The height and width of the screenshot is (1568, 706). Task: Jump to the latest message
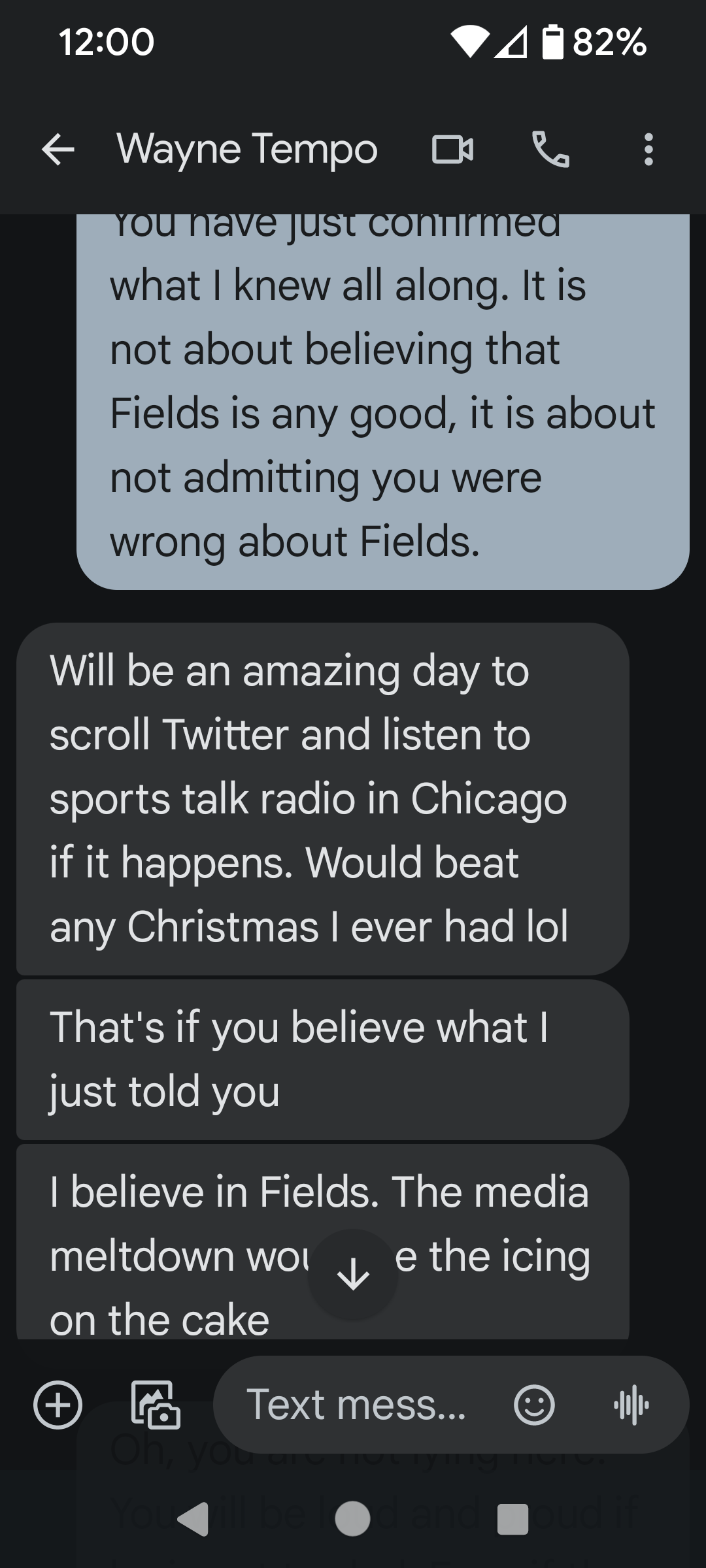tap(353, 1274)
